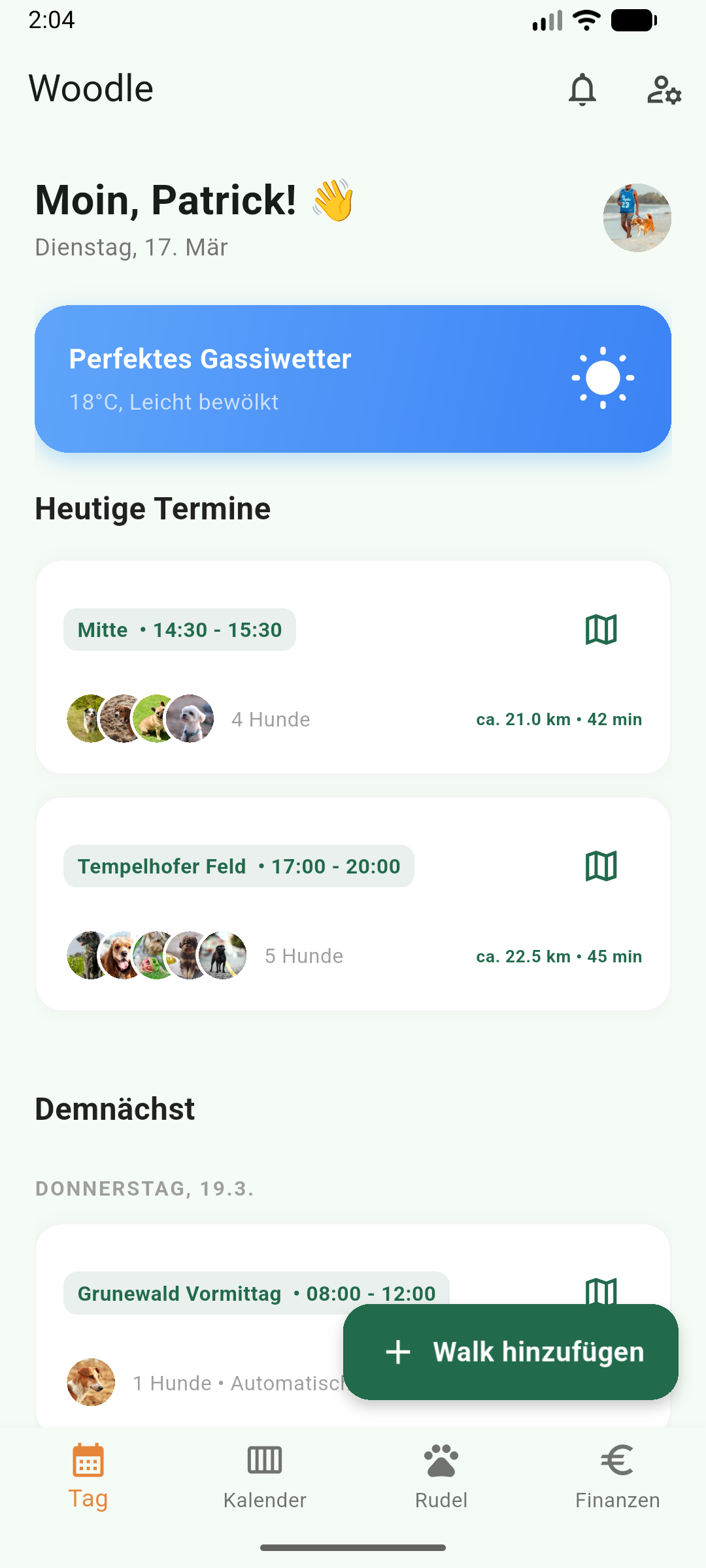Open the Finanzen tab
This screenshot has width=706, height=1568.
click(x=616, y=1483)
